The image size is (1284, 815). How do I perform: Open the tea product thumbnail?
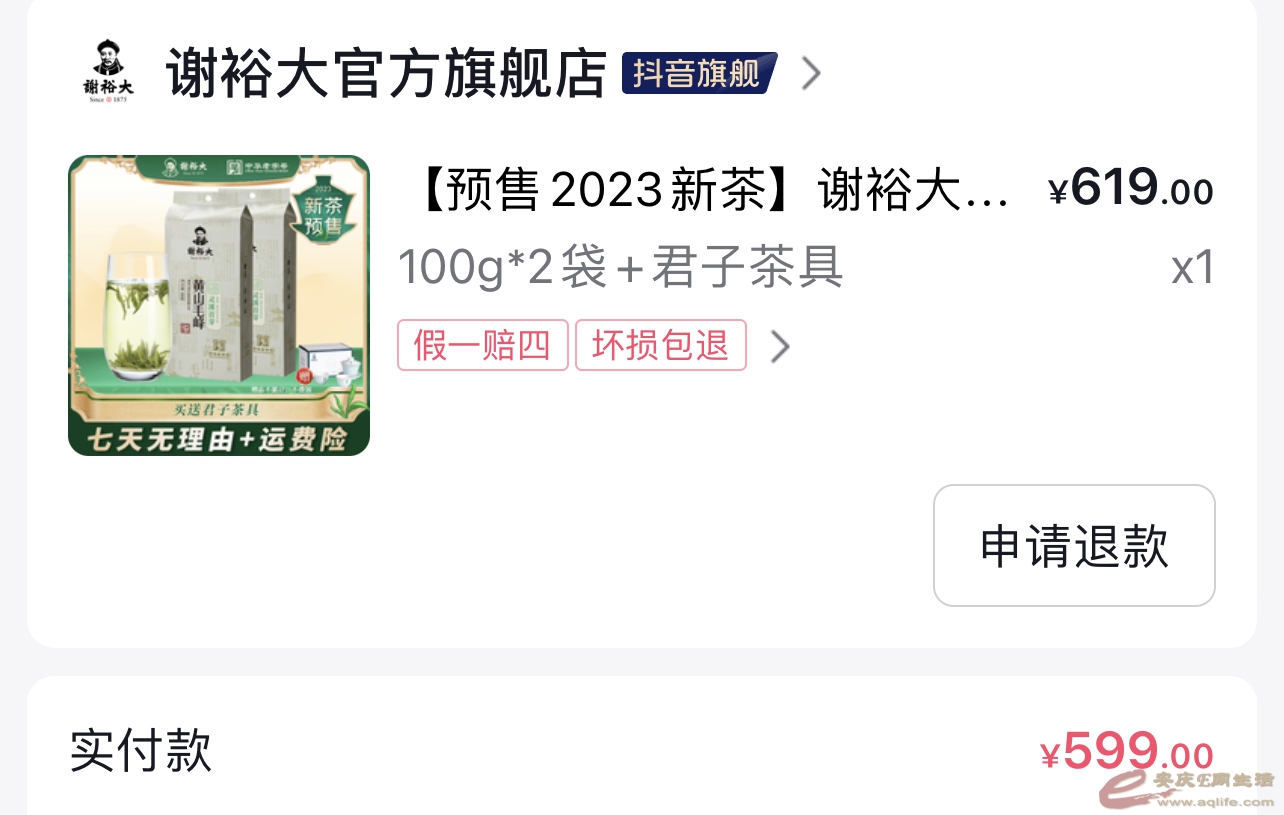coord(219,305)
